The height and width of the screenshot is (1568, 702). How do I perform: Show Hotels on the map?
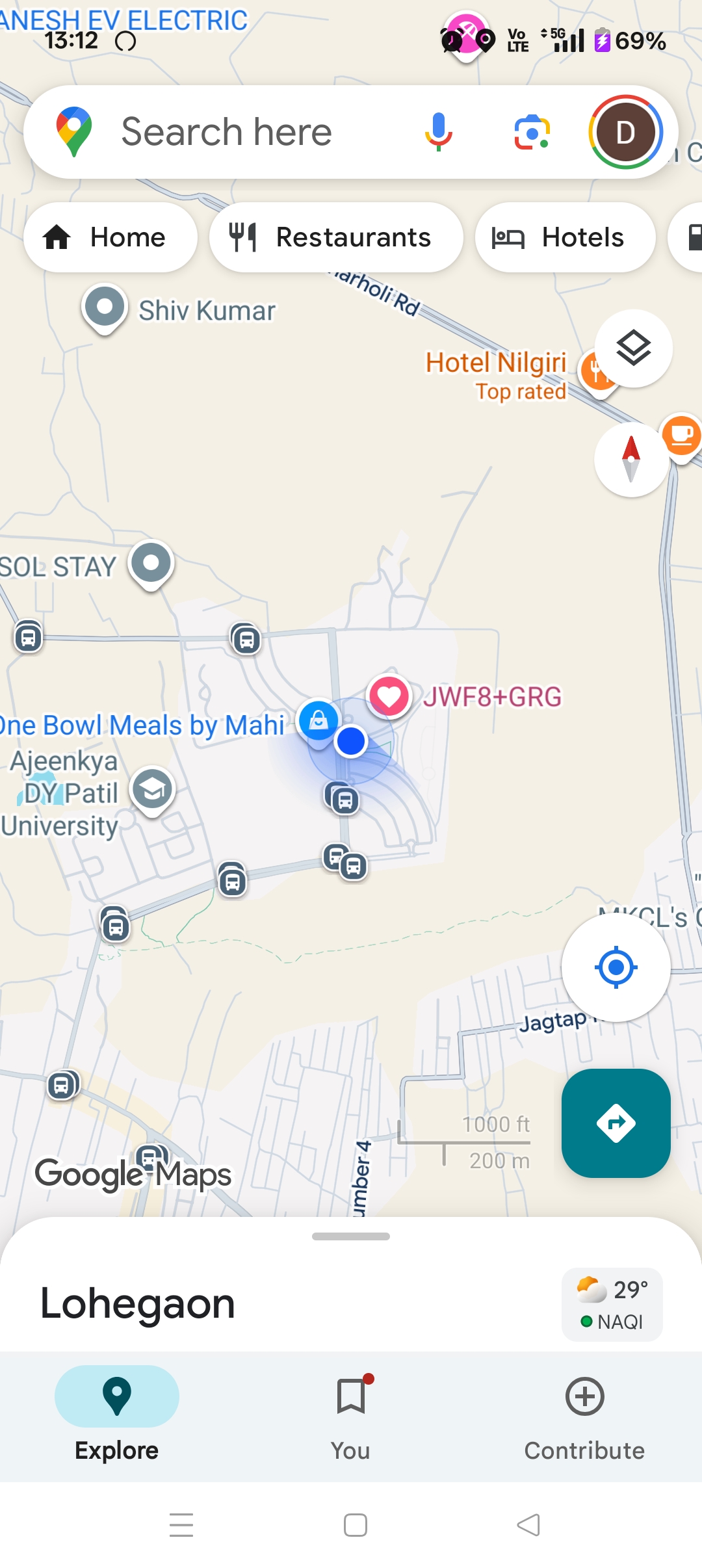click(x=565, y=237)
